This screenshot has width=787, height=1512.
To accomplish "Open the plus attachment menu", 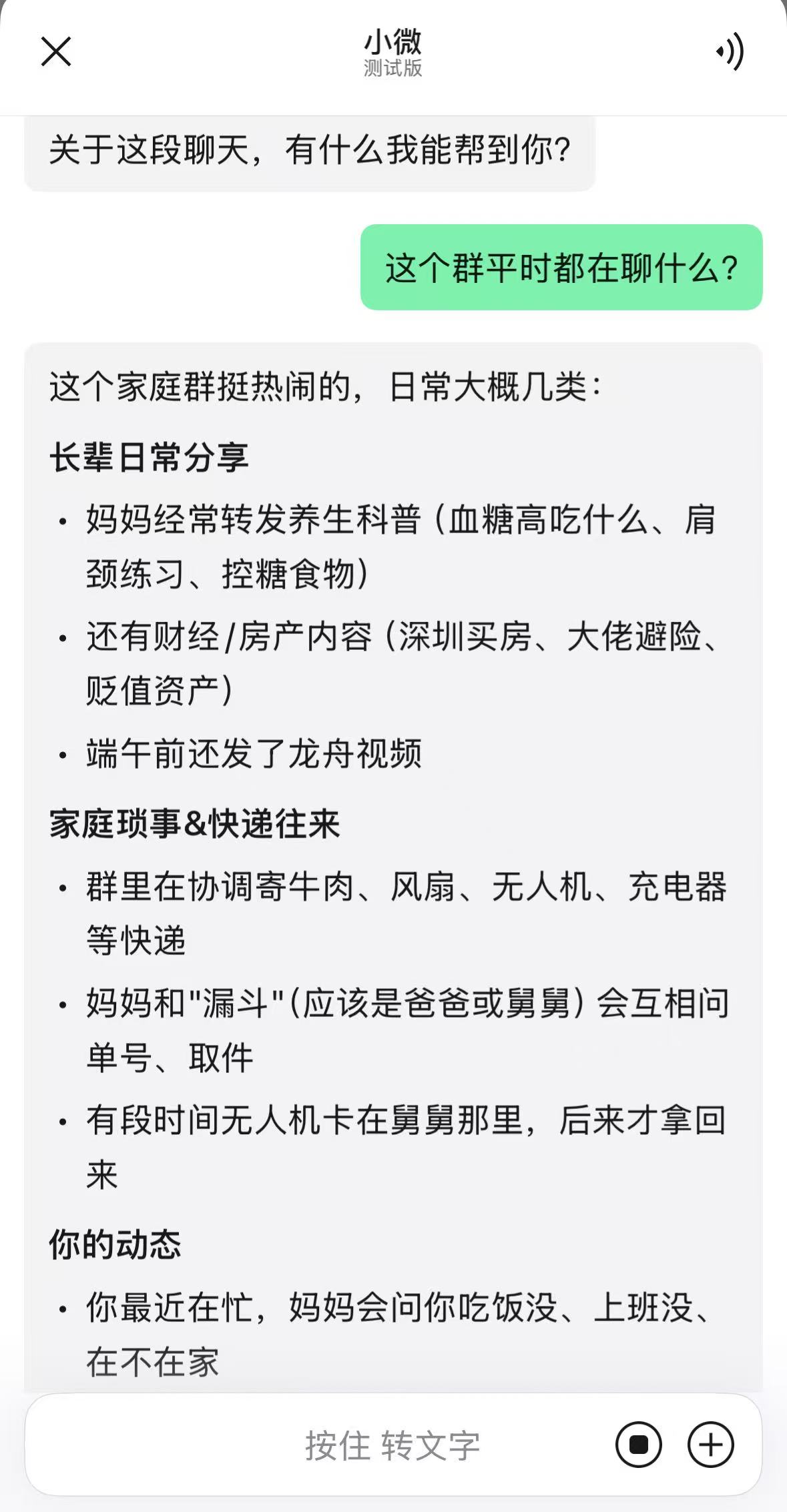I will pos(711,1445).
